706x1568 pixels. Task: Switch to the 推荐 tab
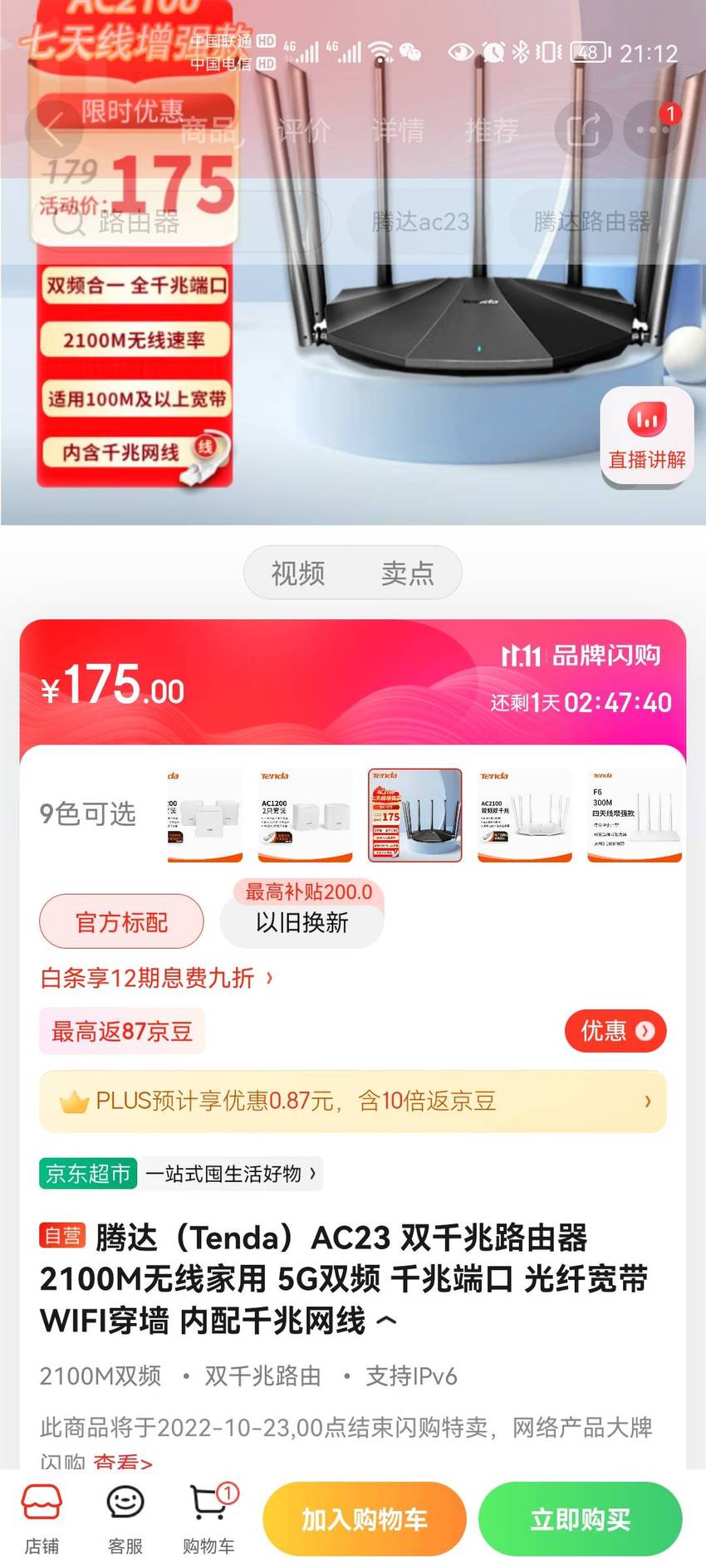coord(493,130)
